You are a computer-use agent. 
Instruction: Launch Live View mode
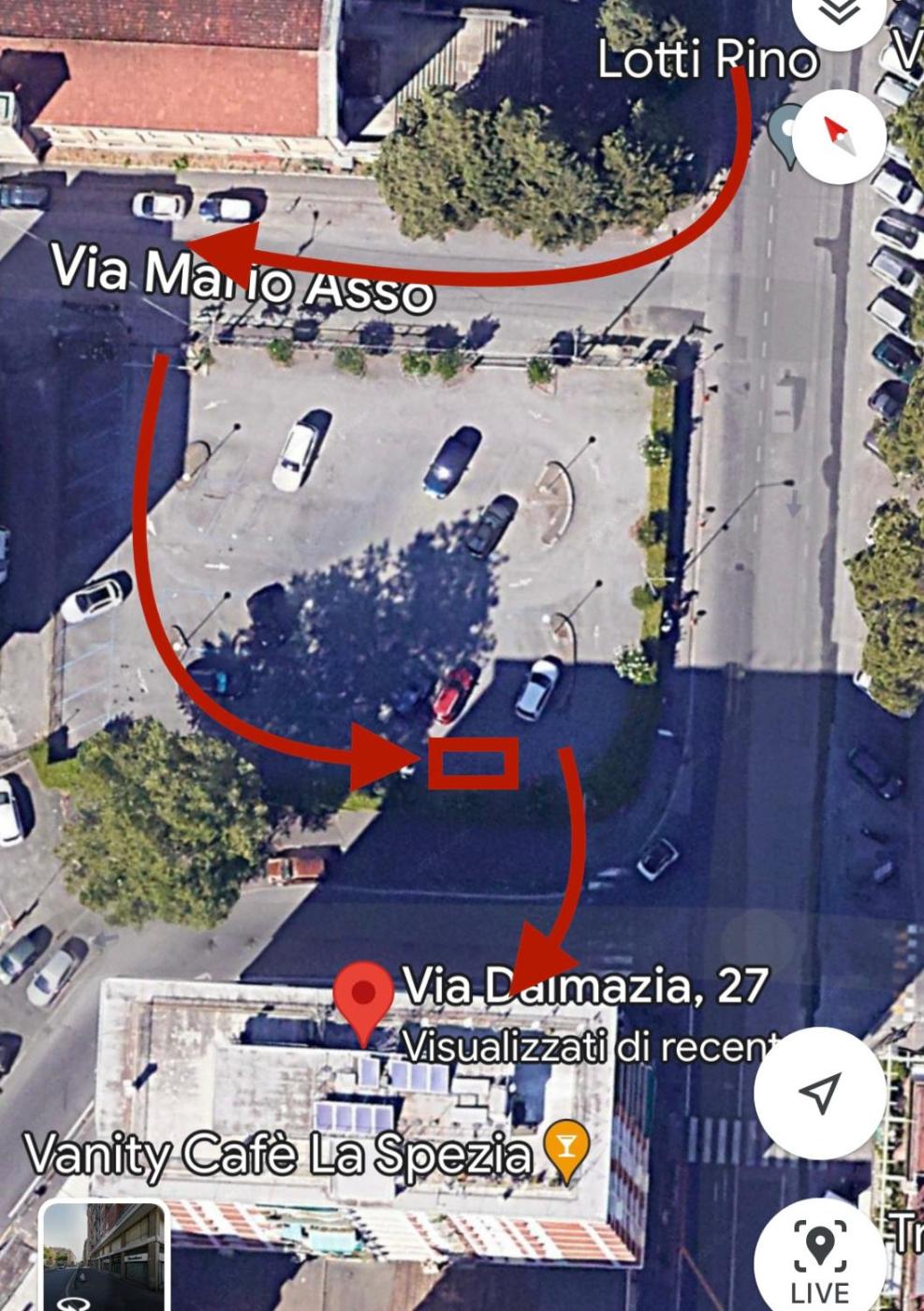pyautogui.click(x=820, y=1259)
